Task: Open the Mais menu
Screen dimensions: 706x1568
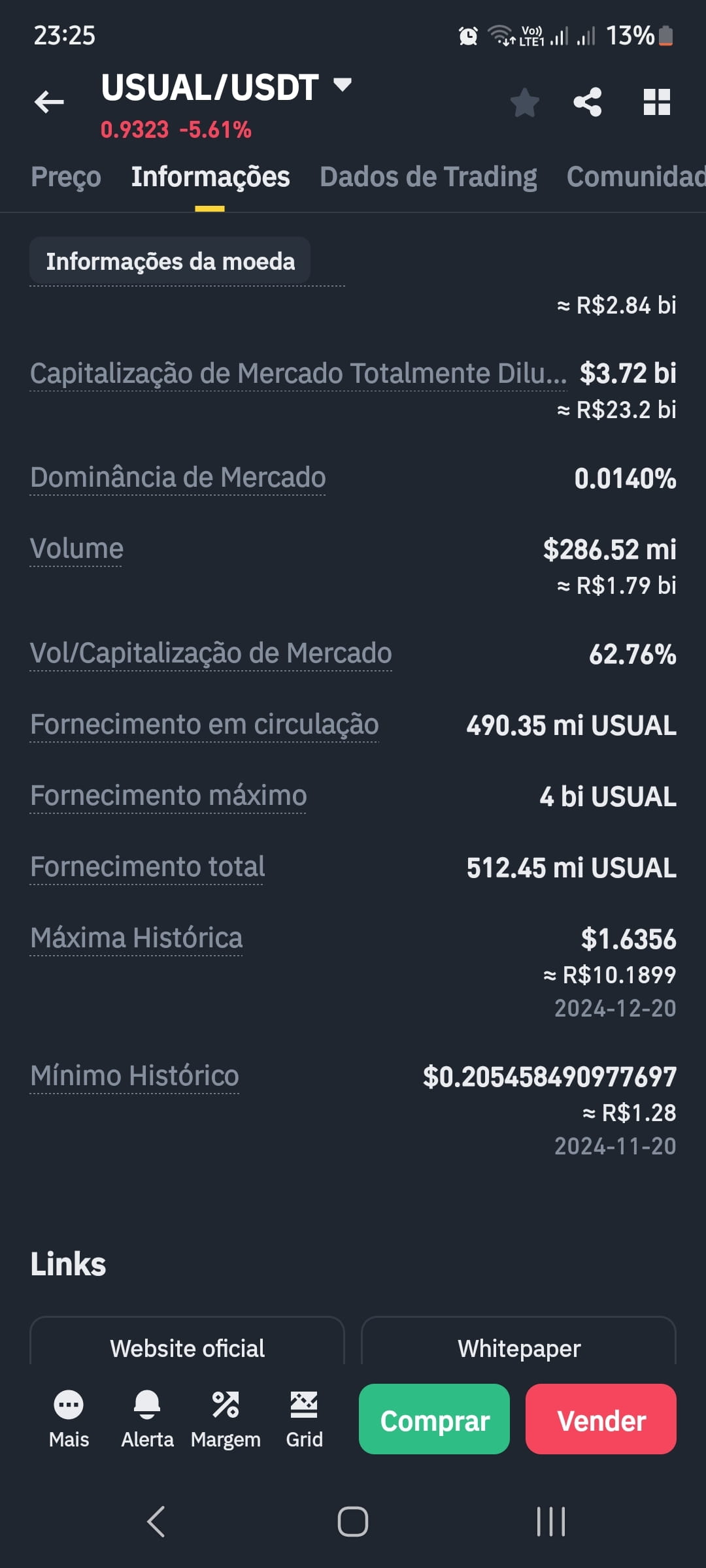Action: pyautogui.click(x=69, y=1418)
